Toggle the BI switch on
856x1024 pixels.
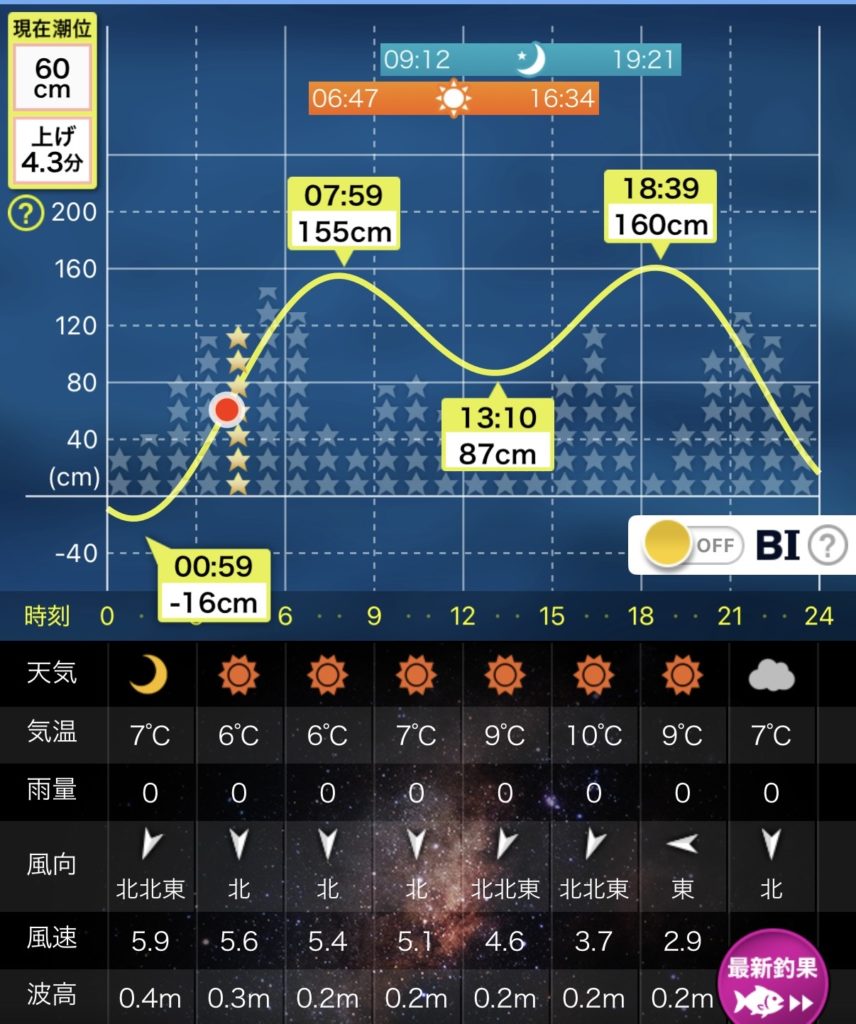691,546
